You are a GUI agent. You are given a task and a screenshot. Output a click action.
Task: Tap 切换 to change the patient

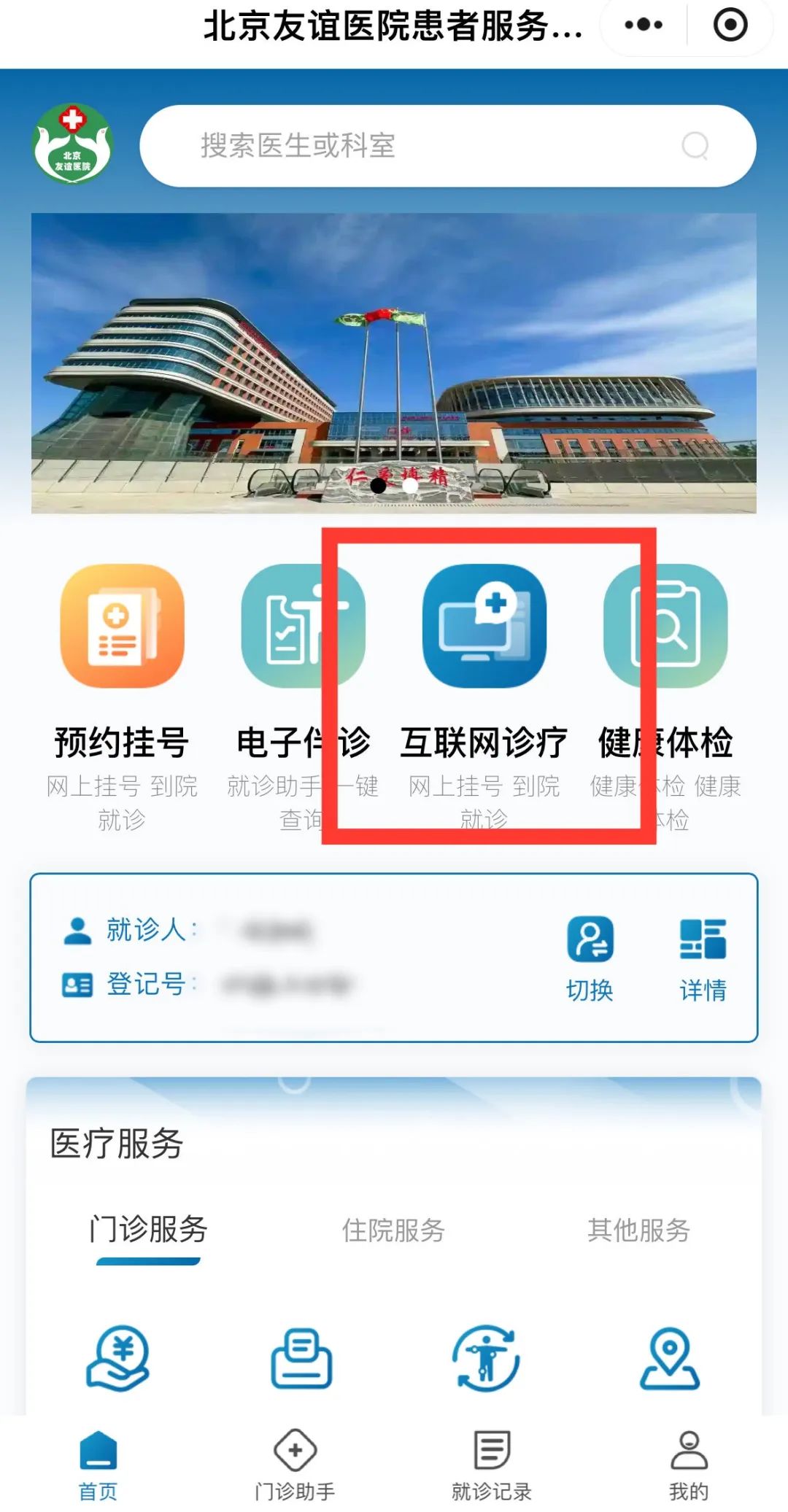(x=590, y=959)
